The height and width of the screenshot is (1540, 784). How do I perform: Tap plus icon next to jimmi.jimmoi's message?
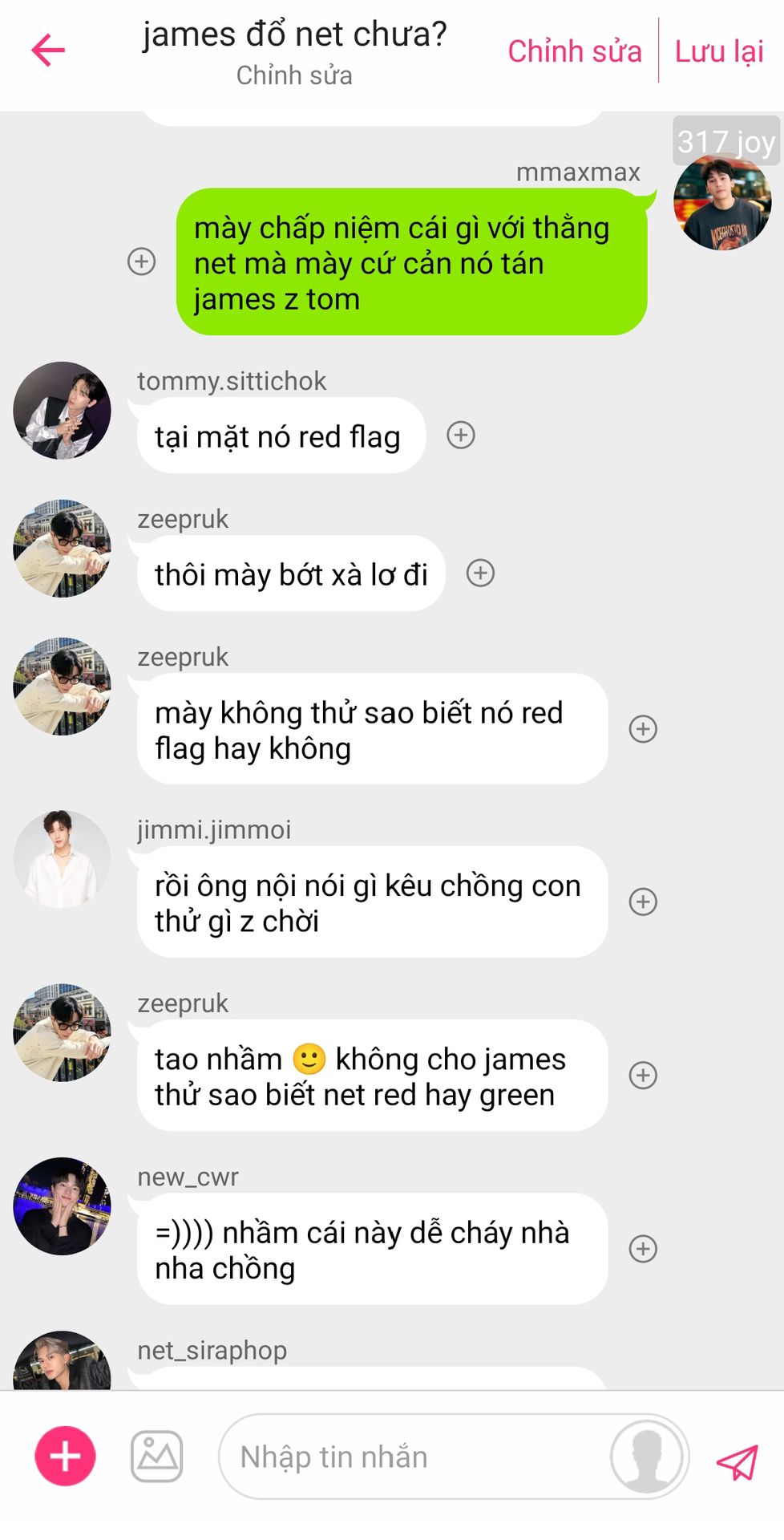point(643,902)
